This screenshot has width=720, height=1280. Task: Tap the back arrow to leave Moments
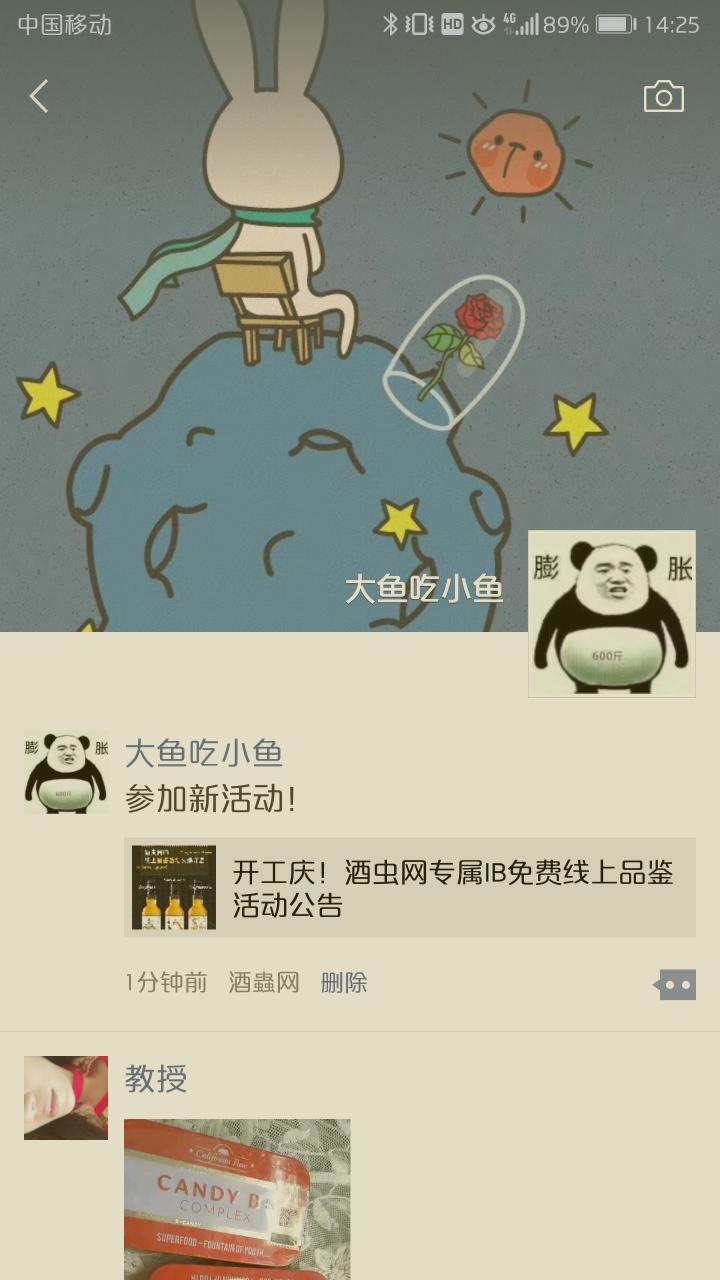pos(38,95)
